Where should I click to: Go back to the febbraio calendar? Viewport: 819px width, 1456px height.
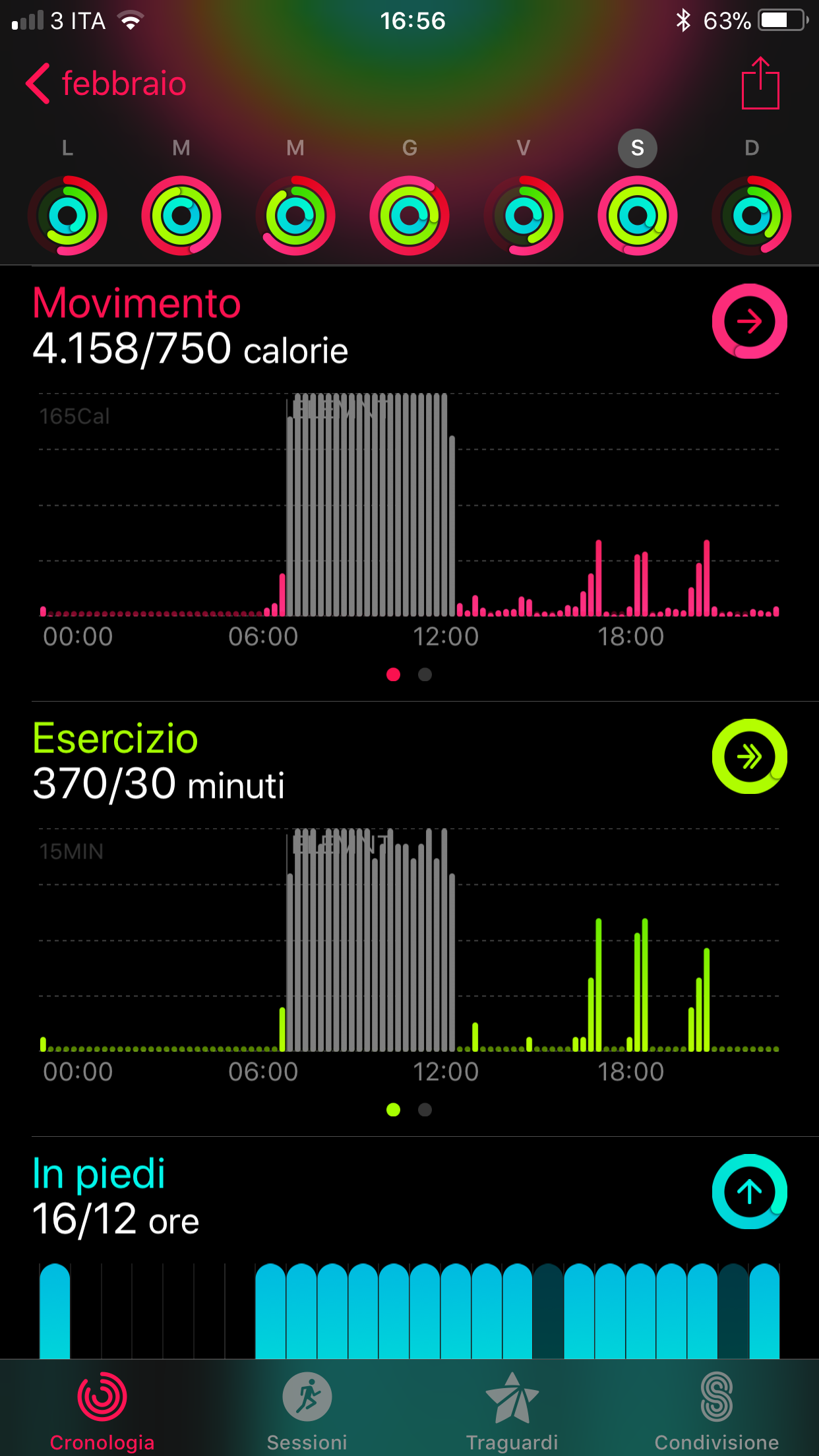coord(107,84)
